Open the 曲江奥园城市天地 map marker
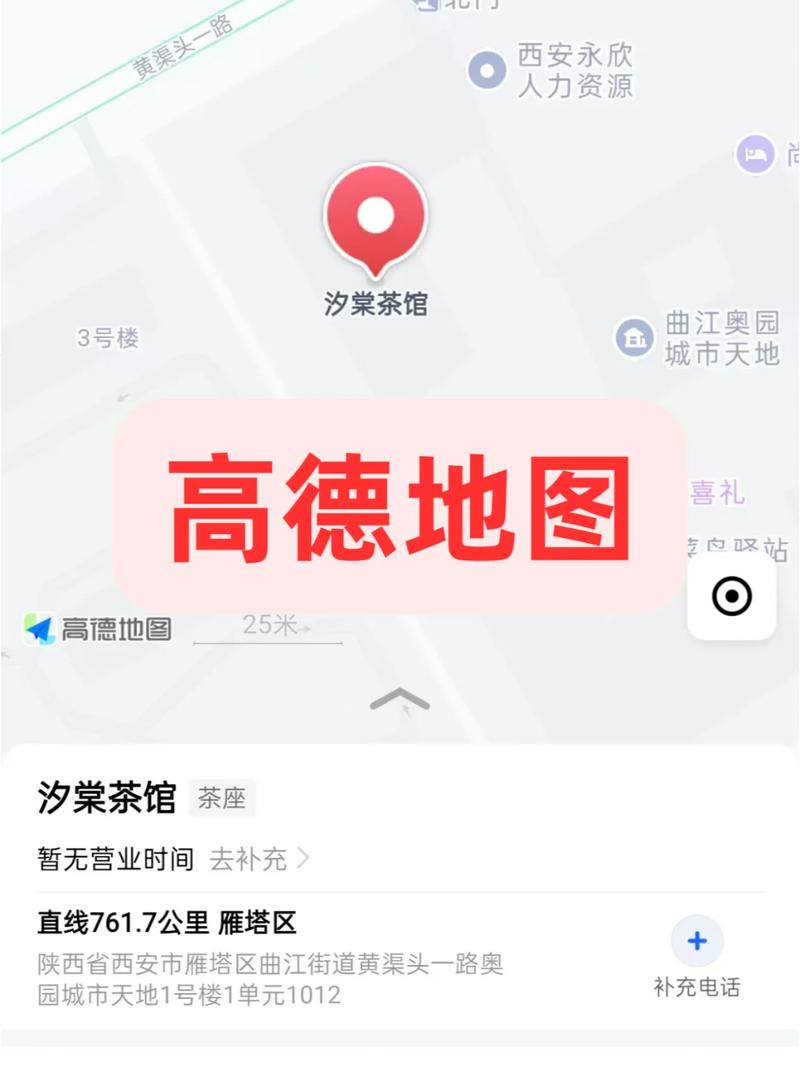 coord(634,338)
